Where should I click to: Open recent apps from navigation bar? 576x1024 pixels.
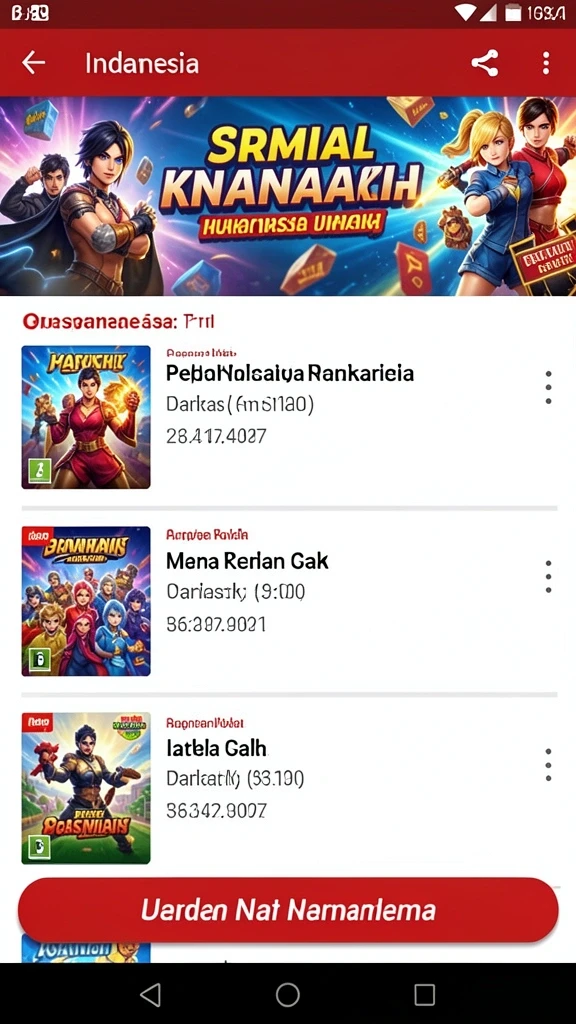[424, 995]
